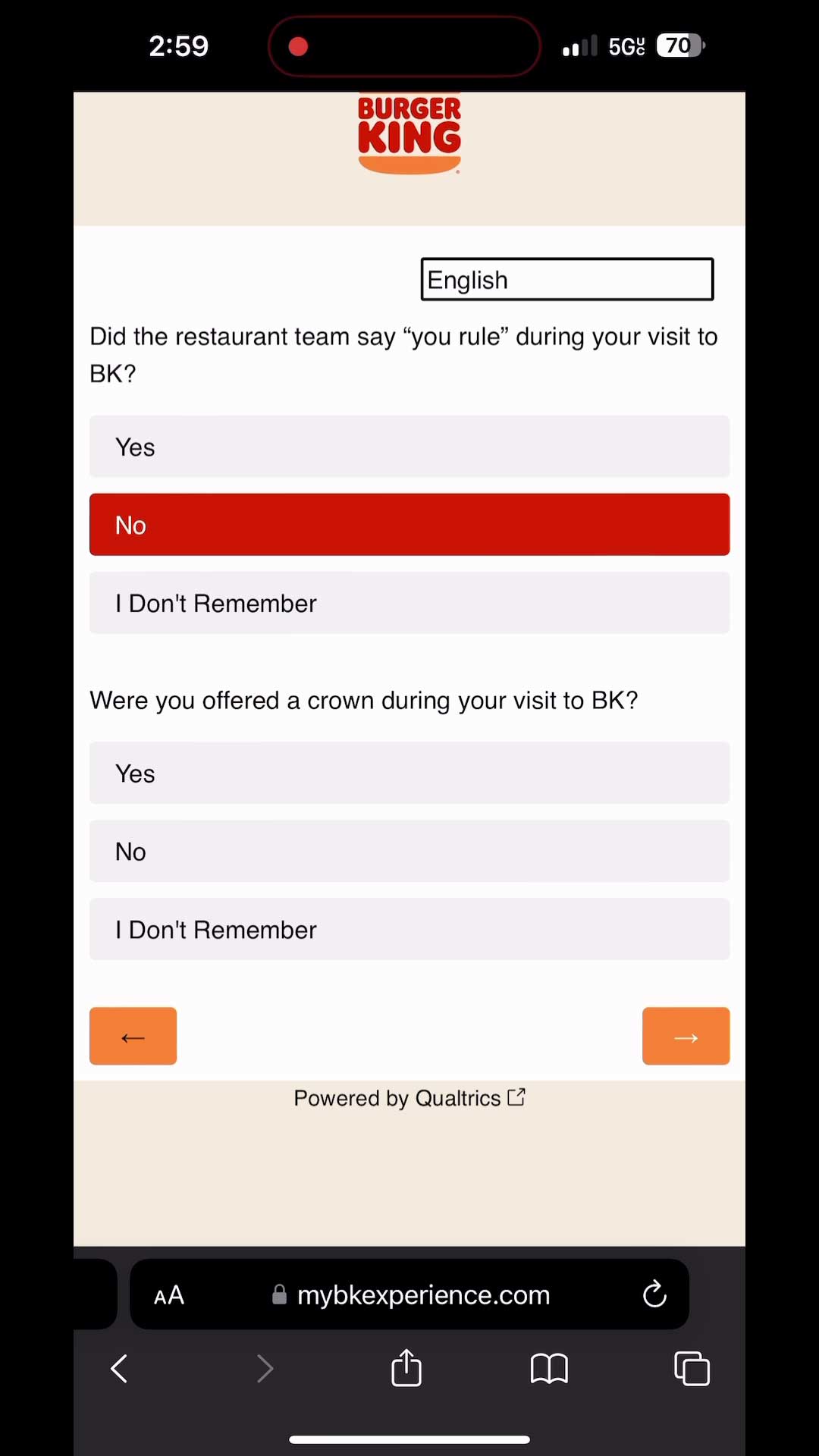This screenshot has height=1456, width=819.
Task: Choose No for the crown offer question
Action: tap(409, 851)
